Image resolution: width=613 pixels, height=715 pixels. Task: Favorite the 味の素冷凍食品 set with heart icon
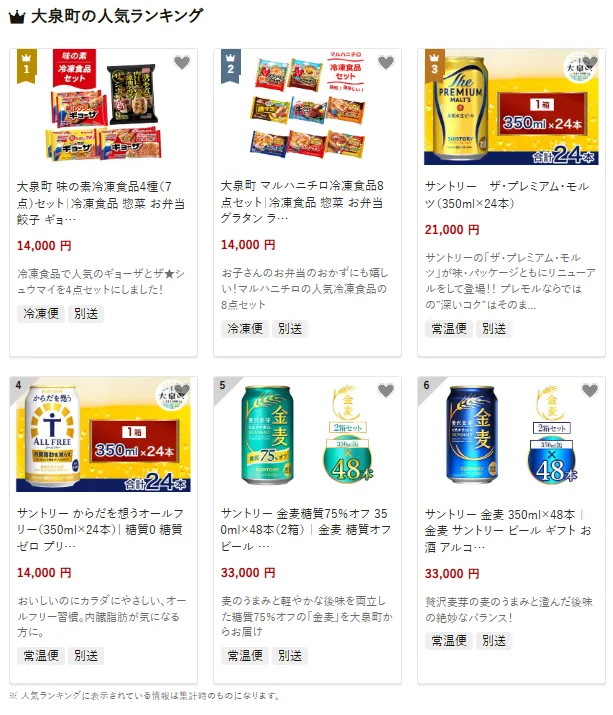pos(181,63)
